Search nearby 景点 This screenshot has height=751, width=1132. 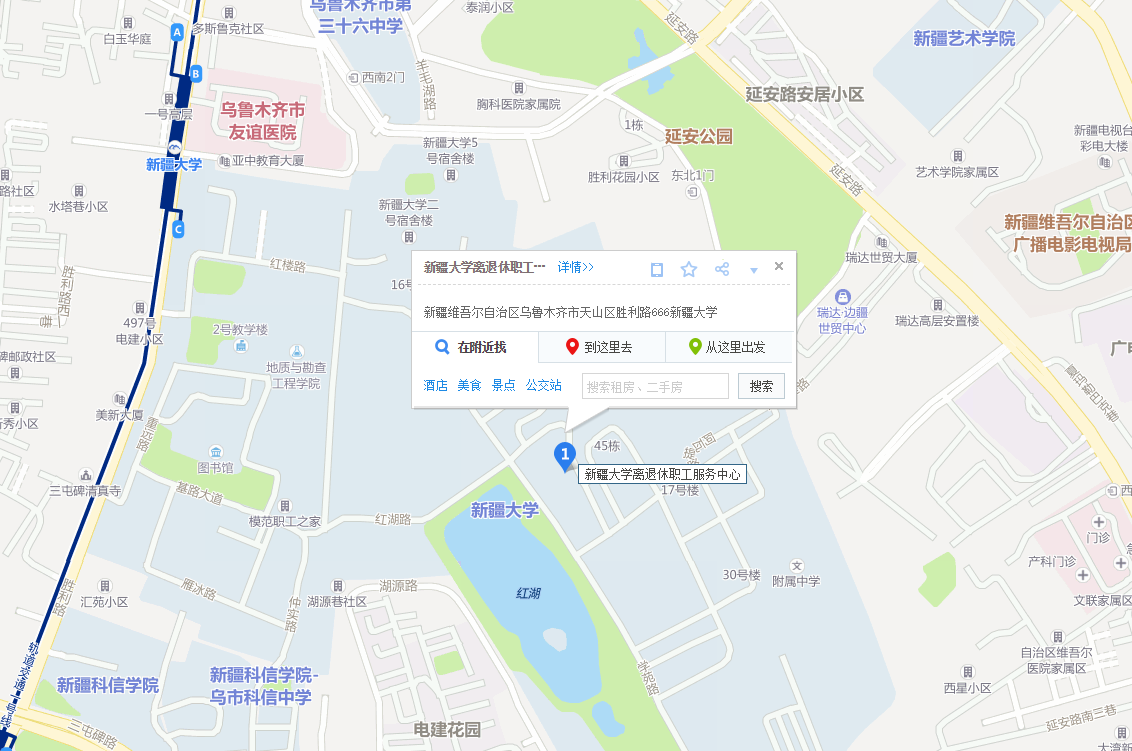point(503,385)
